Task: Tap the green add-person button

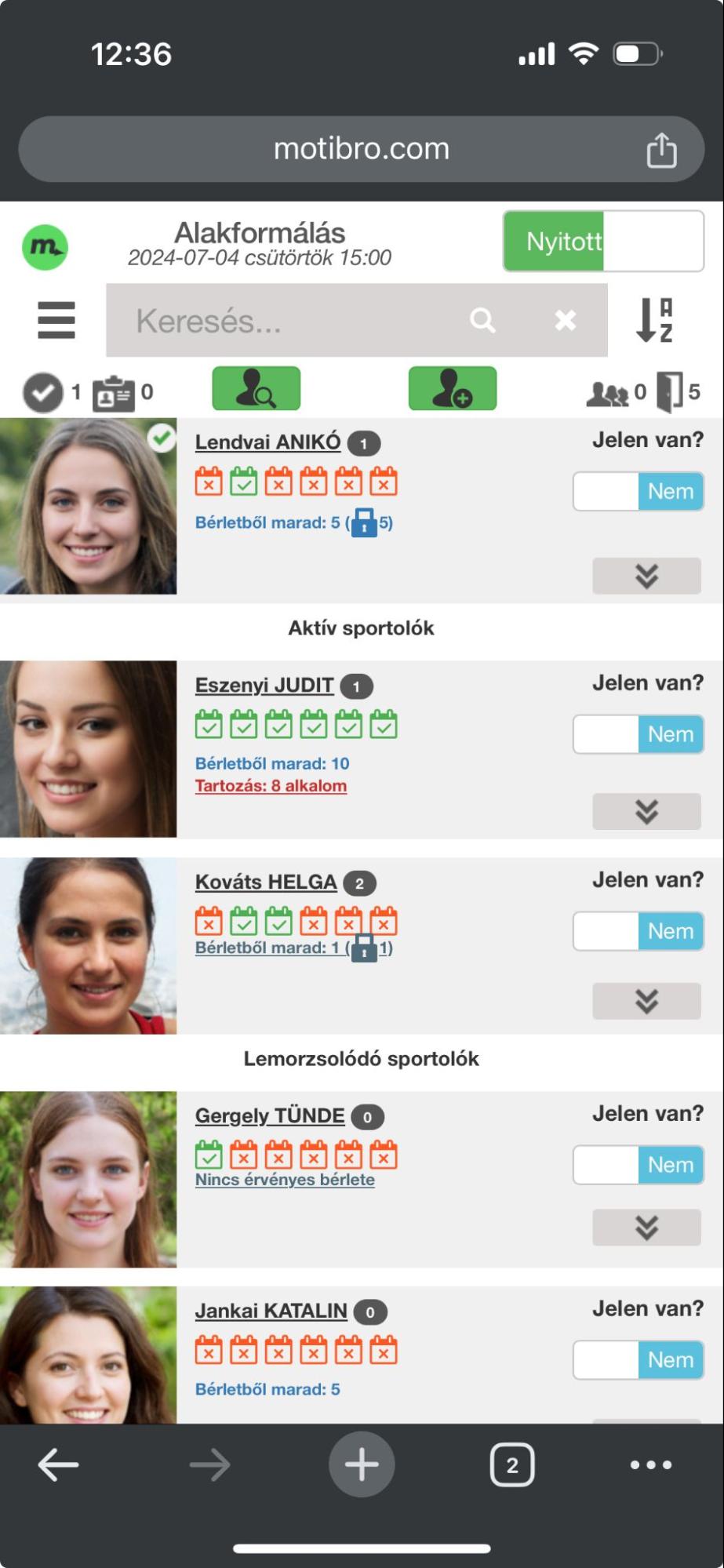Action: coord(452,388)
